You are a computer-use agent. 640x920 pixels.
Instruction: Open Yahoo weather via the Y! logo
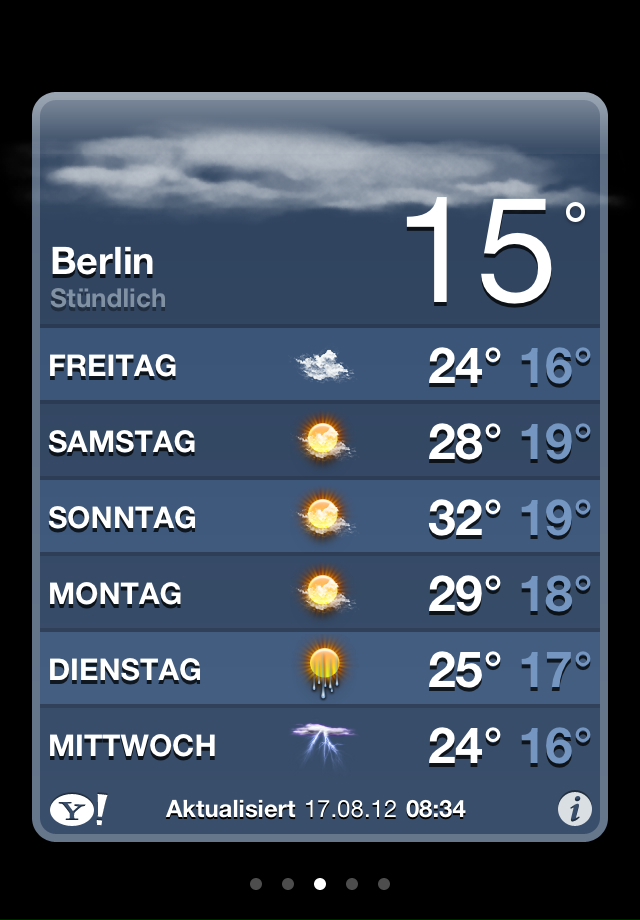pos(78,809)
